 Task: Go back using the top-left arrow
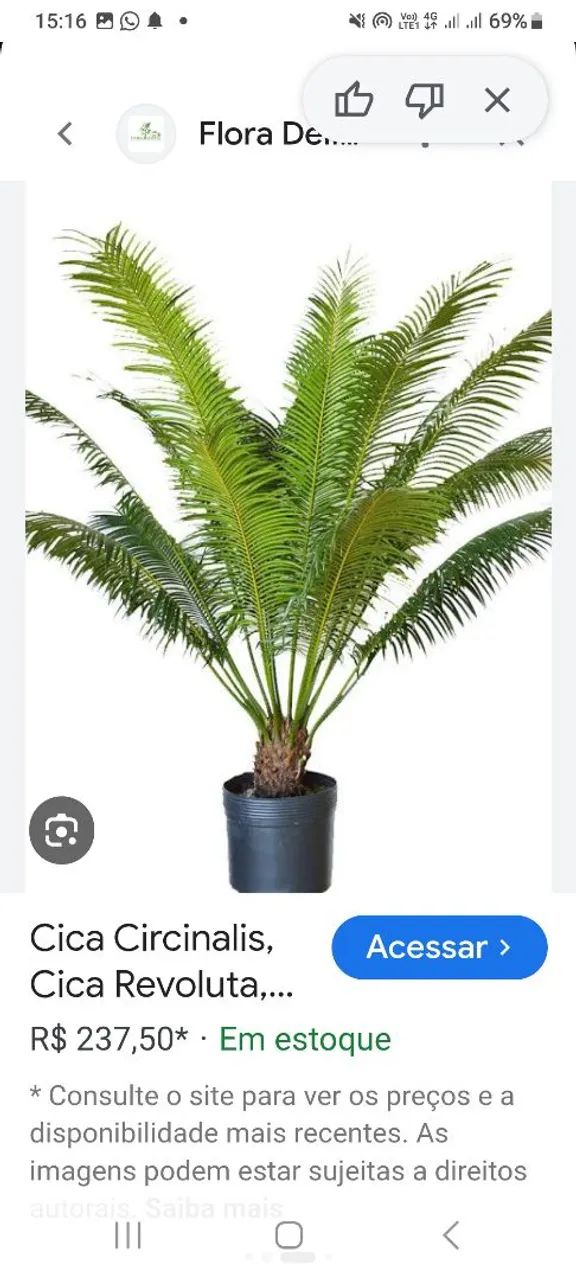65,133
